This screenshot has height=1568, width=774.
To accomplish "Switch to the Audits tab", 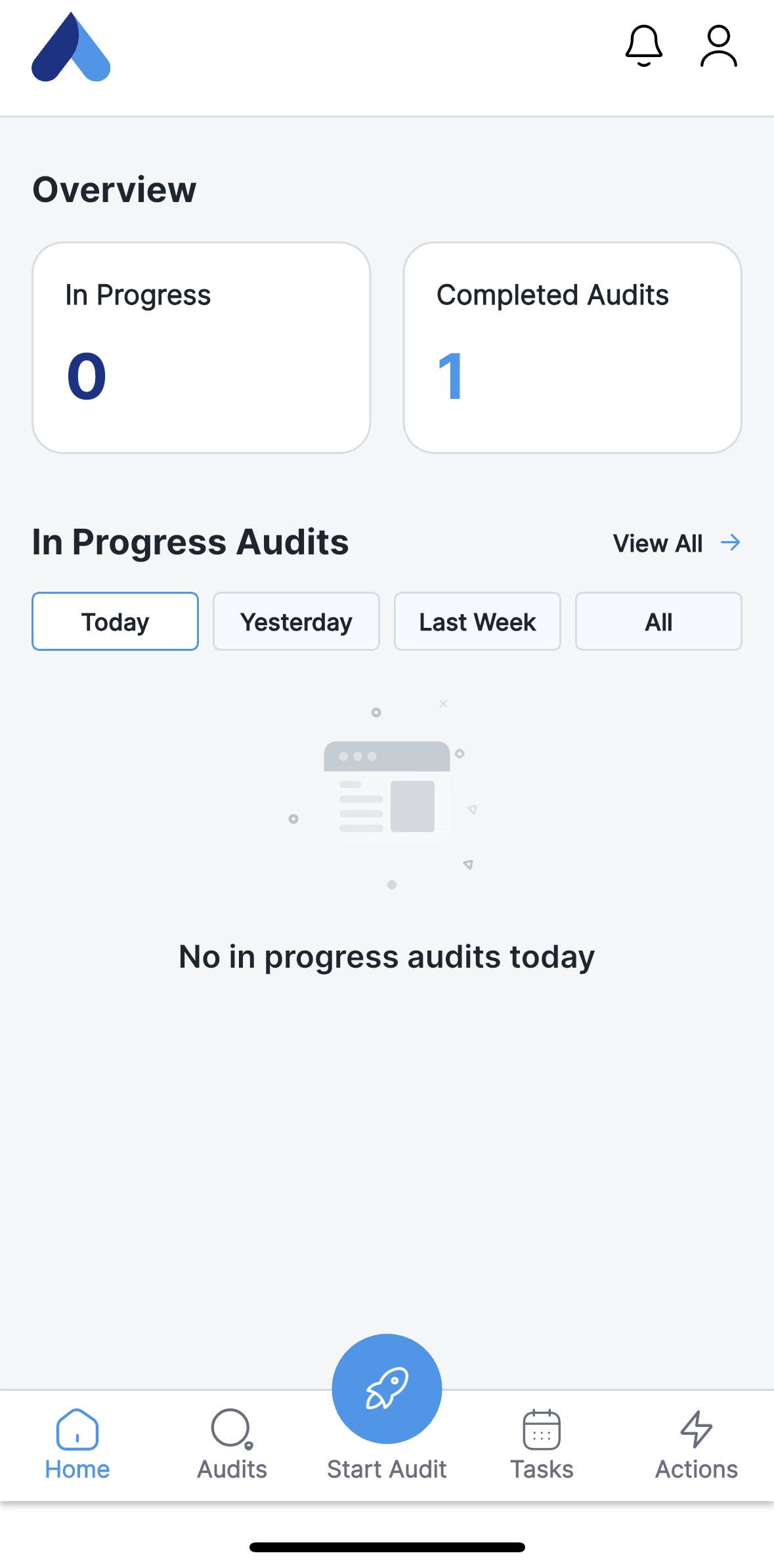I will pos(232,1445).
